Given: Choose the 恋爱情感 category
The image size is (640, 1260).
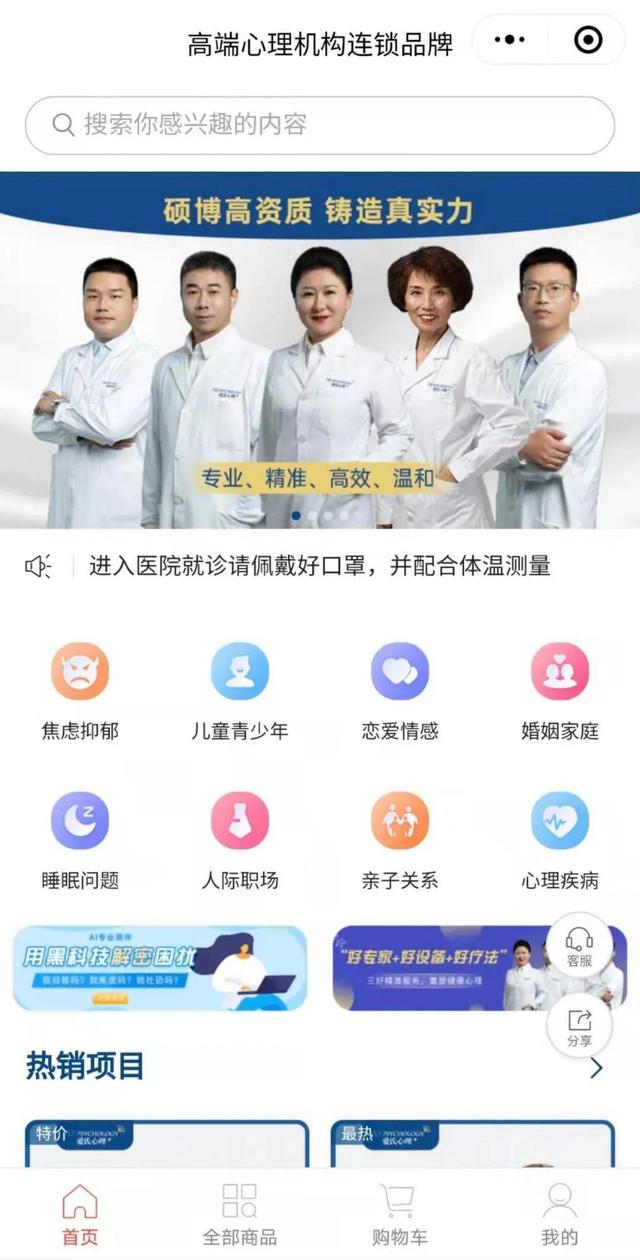Looking at the screenshot, I should pyautogui.click(x=400, y=690).
